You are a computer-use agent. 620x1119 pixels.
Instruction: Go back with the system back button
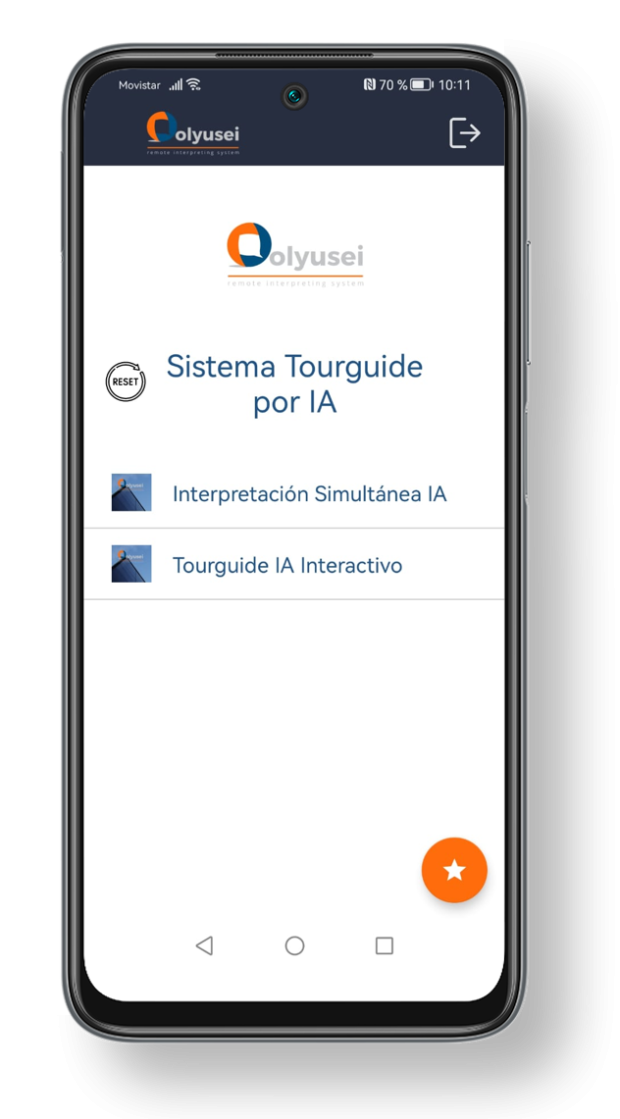[204, 945]
